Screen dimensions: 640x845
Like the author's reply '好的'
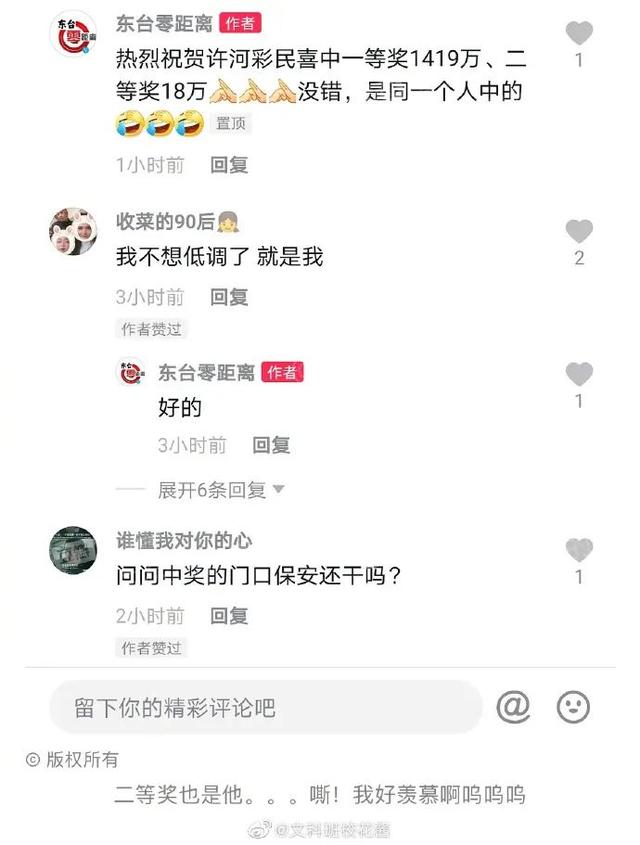tap(579, 375)
